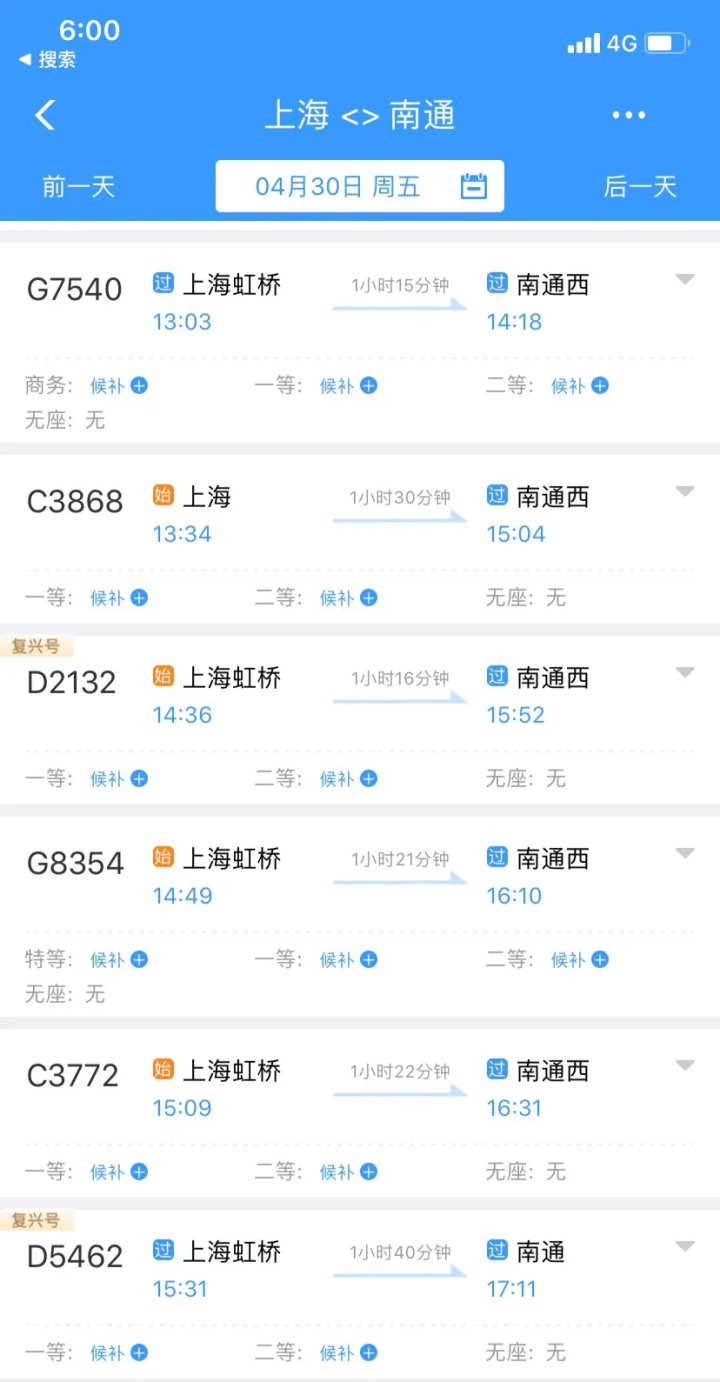The width and height of the screenshot is (720, 1382).
Task: Add 一等 waitlist (候补) for C3868
Action: [x=119, y=598]
